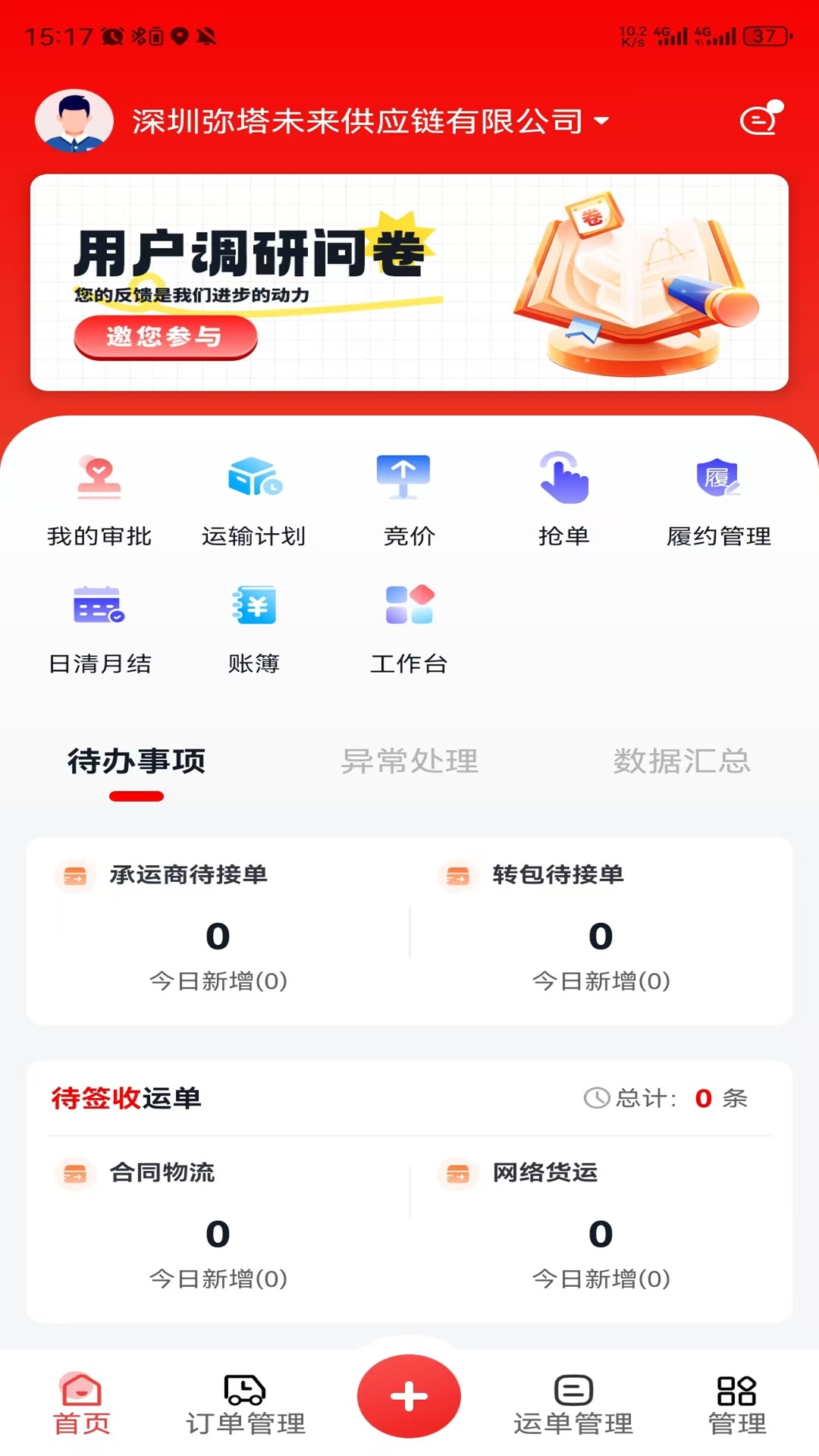819x1456 pixels.
Task: Open the 账簿 ledger icon
Action: click(x=254, y=626)
